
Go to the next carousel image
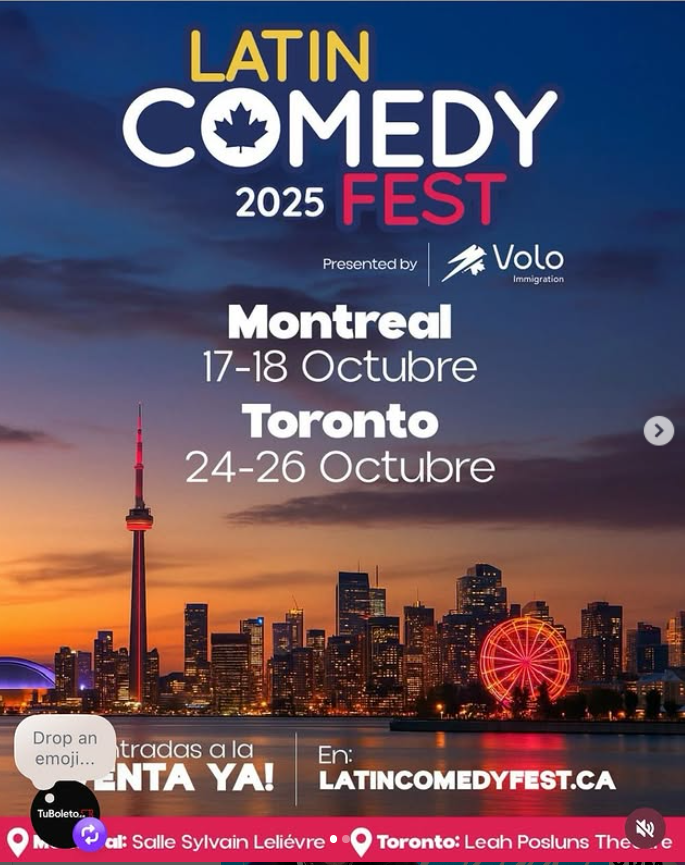pyautogui.click(x=658, y=431)
